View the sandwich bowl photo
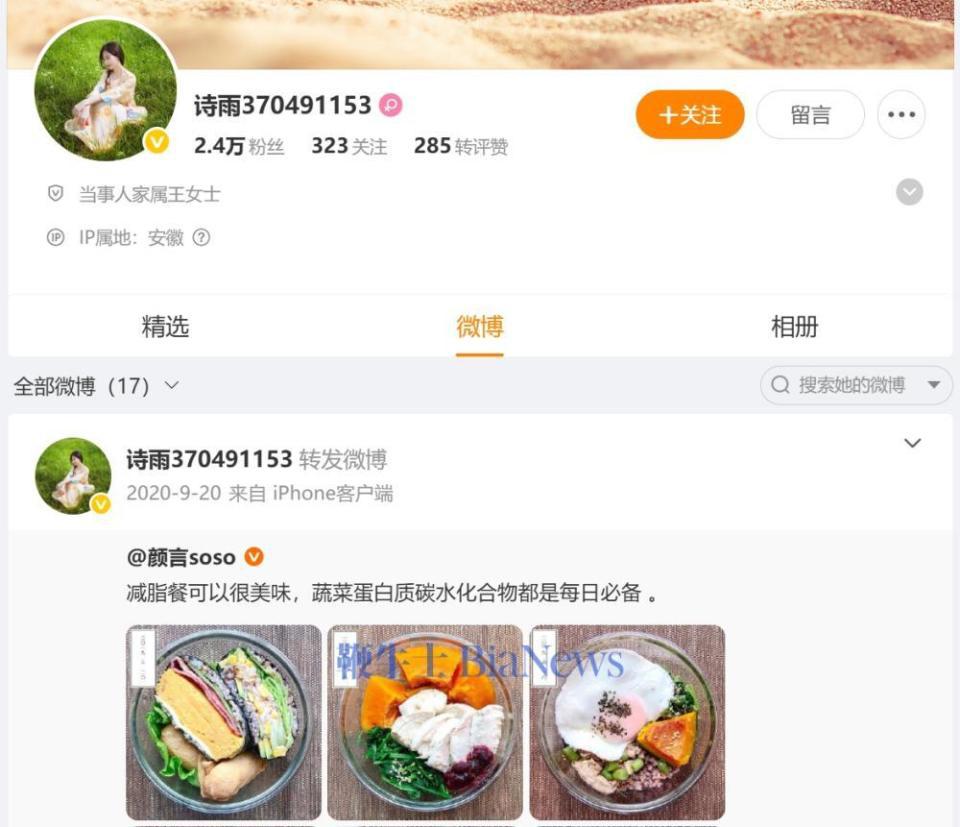The image size is (960, 827). (x=224, y=722)
